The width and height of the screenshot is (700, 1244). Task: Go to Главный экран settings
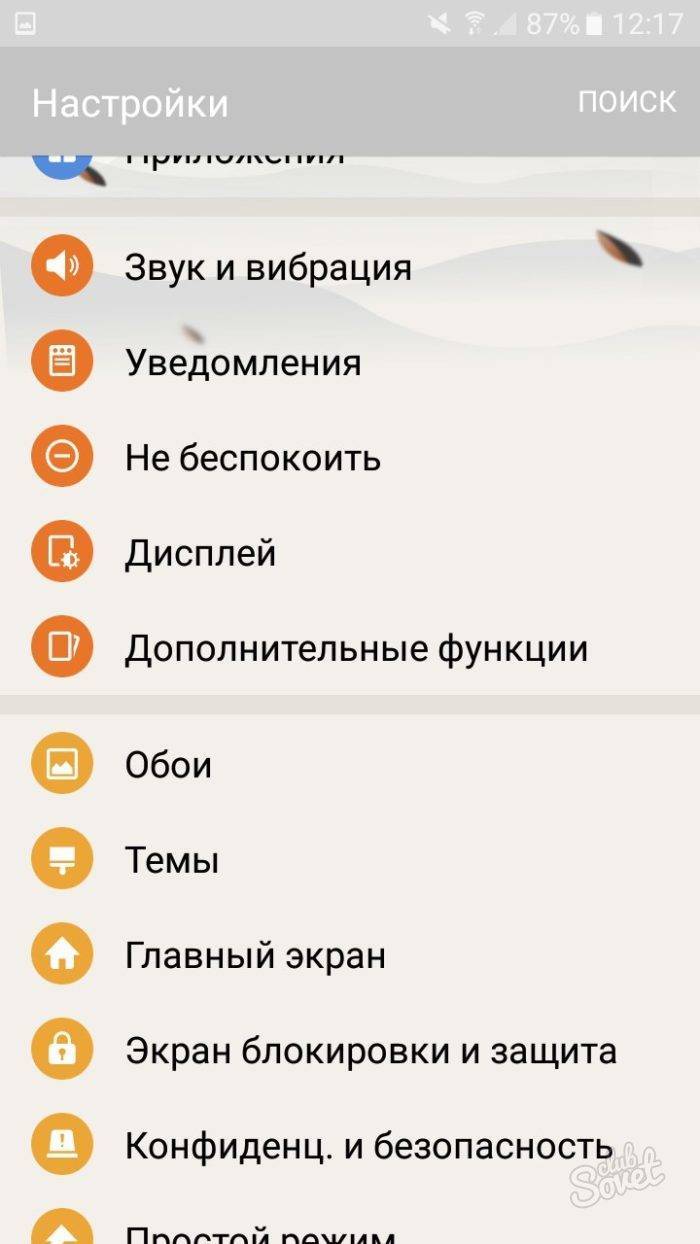point(255,955)
